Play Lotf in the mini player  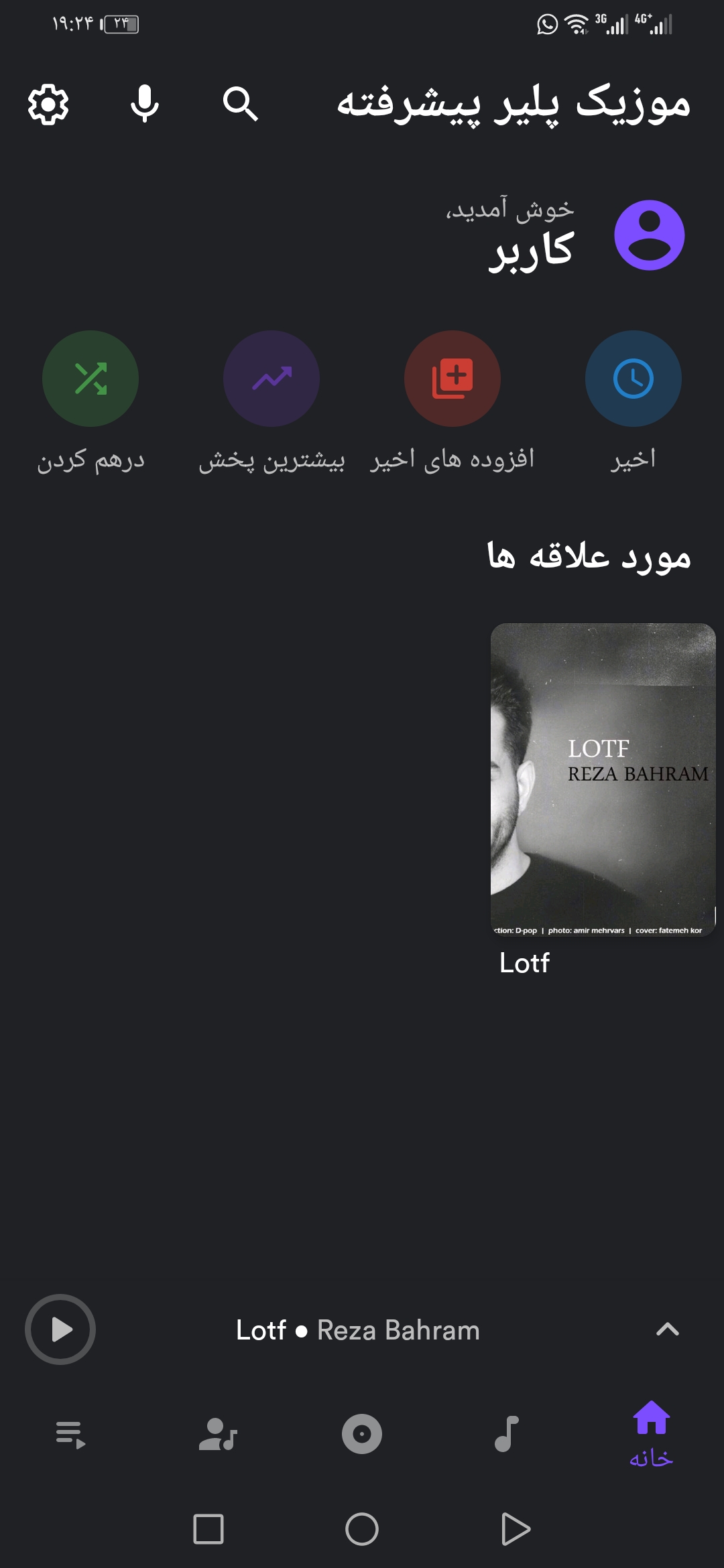click(60, 1329)
